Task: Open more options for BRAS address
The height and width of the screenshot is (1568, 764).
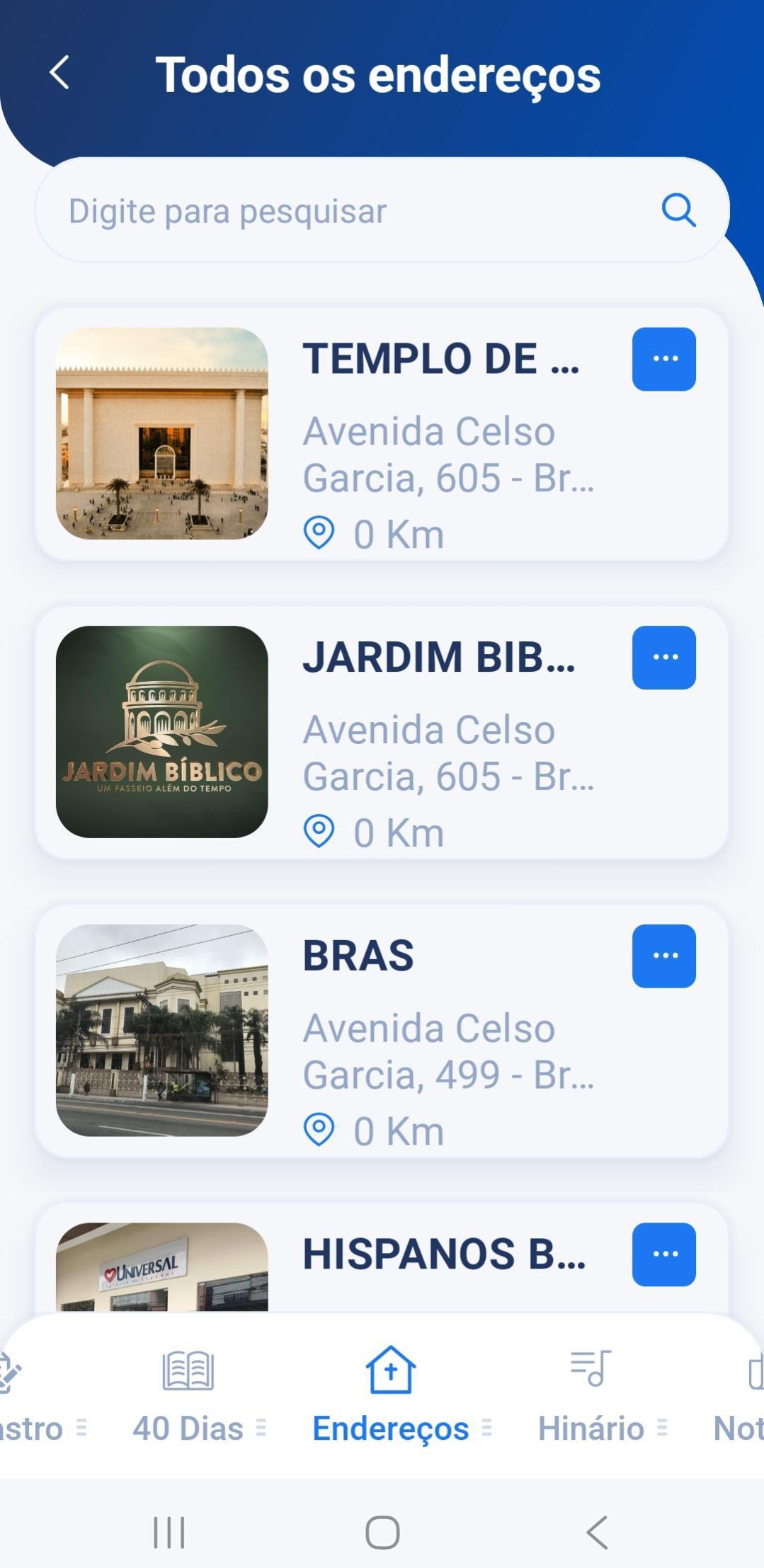Action: (663, 956)
